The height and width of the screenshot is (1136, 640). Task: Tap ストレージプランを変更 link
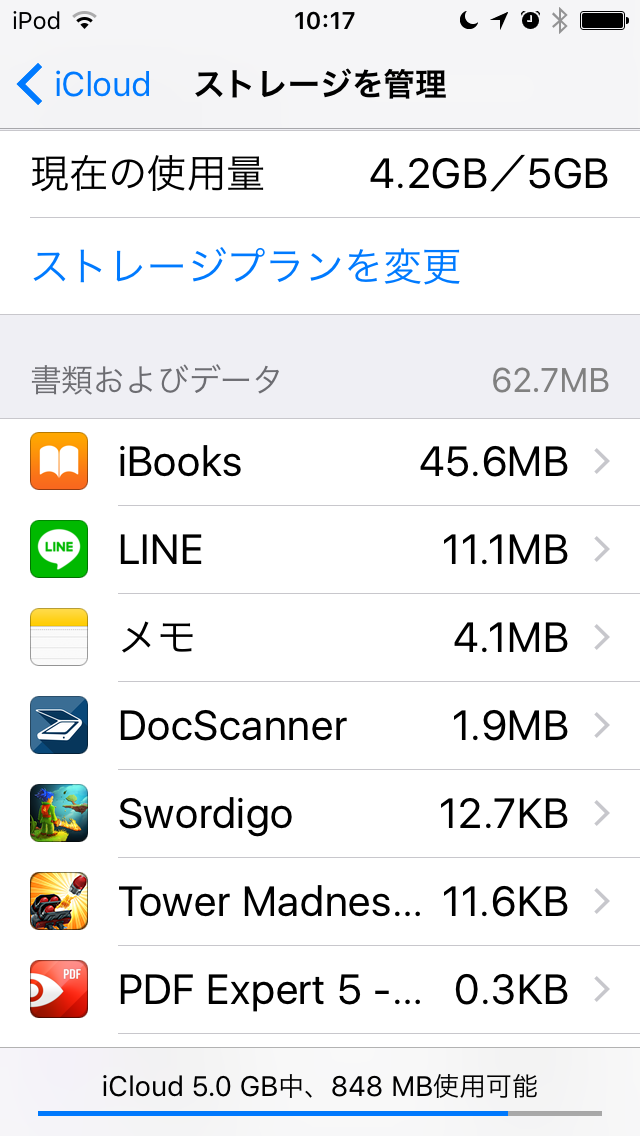click(246, 266)
